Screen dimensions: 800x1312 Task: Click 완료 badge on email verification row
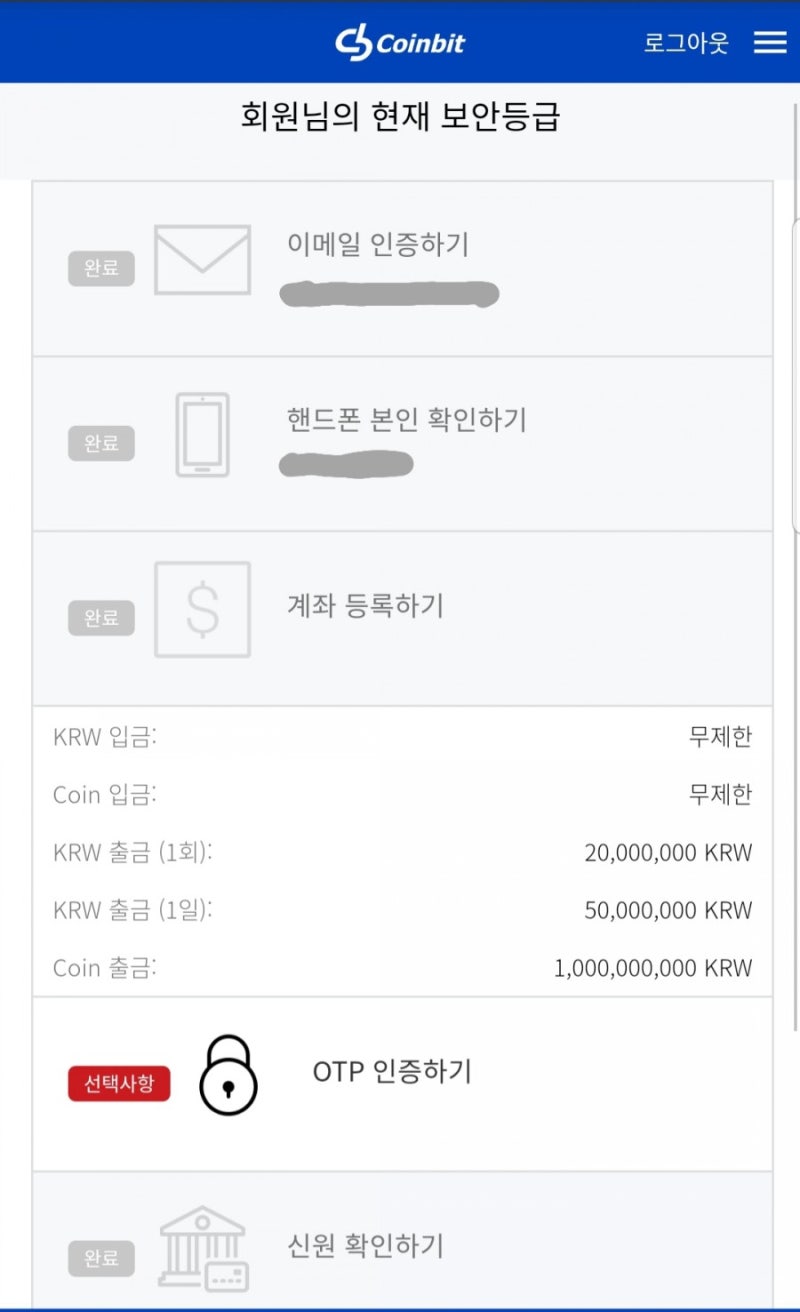(x=99, y=268)
